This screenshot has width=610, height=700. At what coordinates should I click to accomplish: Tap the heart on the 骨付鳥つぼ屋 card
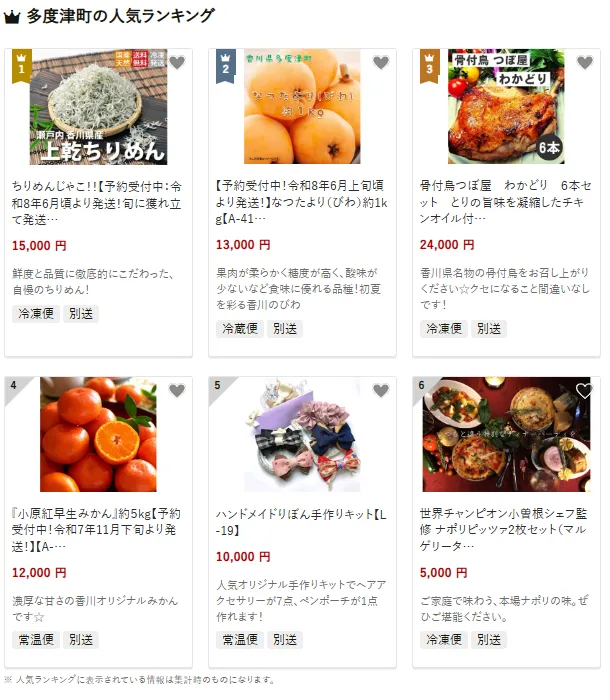coord(584,63)
